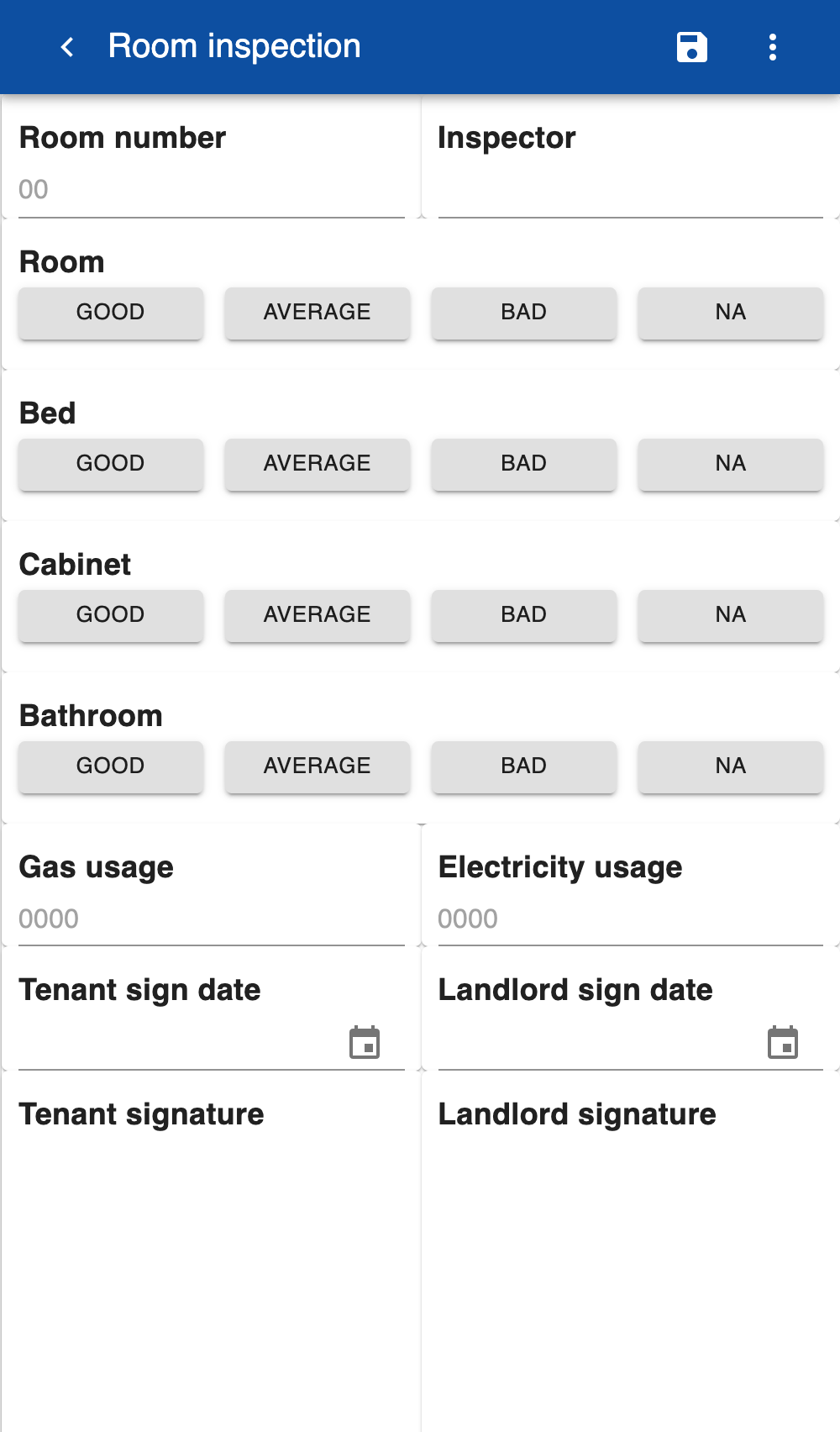Tap the Electricity usage field
840x1432 pixels.
[x=631, y=919]
